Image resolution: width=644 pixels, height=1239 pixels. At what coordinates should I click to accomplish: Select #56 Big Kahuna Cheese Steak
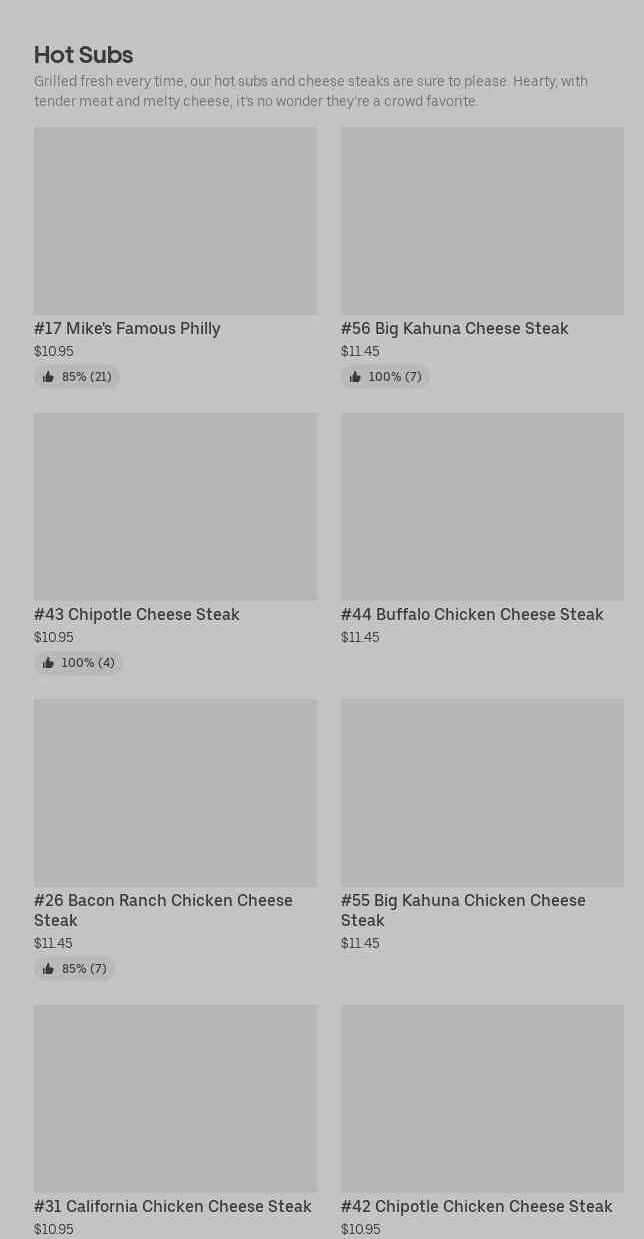pos(482,221)
